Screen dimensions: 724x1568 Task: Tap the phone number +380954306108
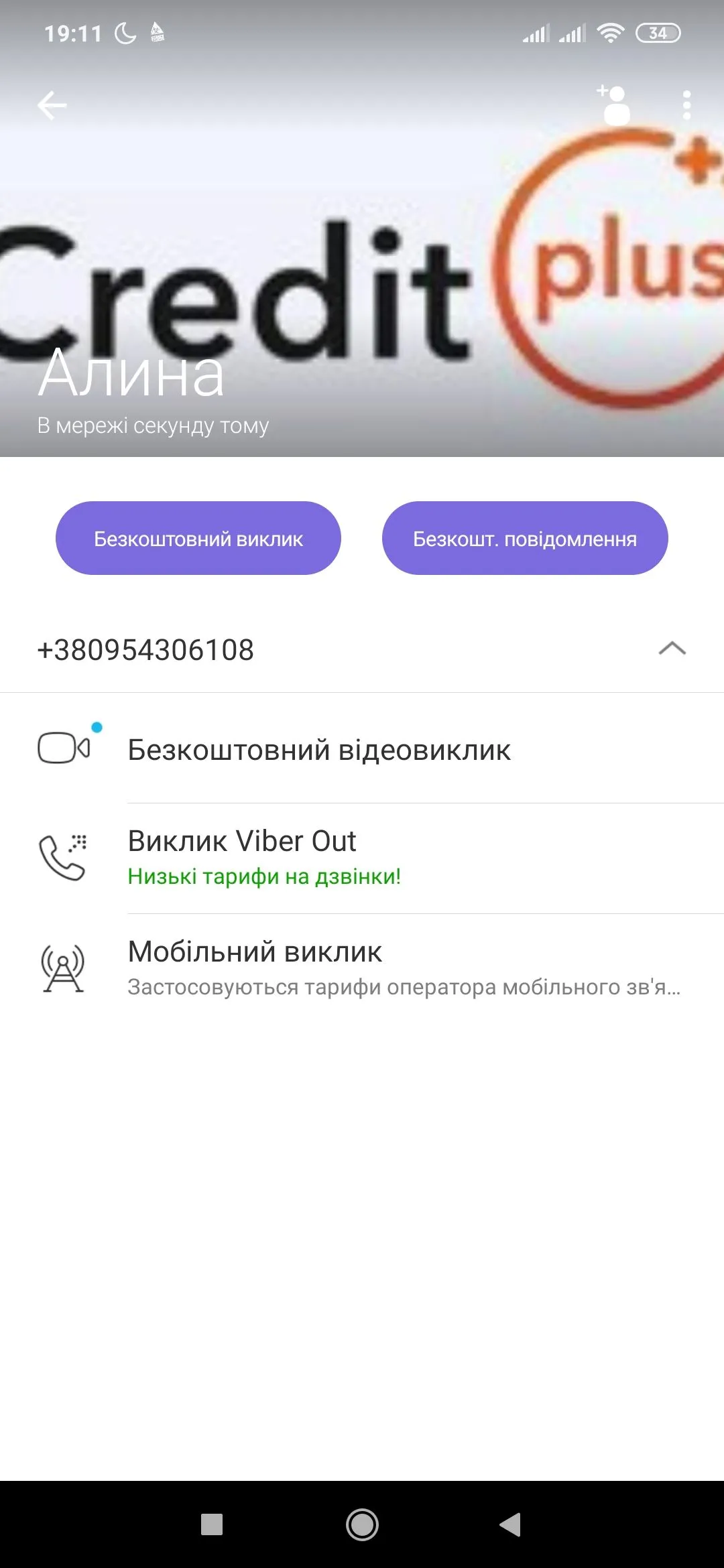click(145, 648)
